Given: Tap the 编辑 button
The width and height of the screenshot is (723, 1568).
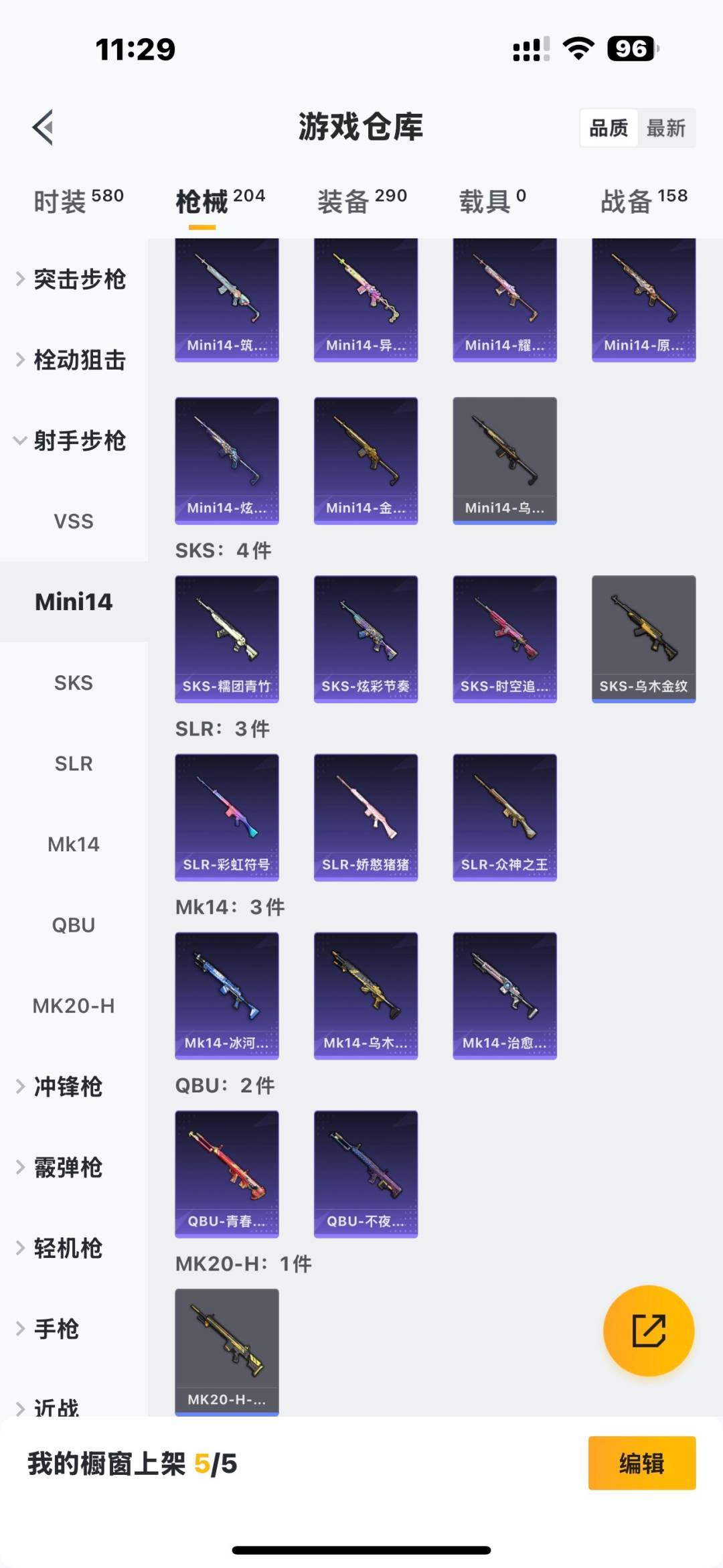Looking at the screenshot, I should [x=641, y=1464].
